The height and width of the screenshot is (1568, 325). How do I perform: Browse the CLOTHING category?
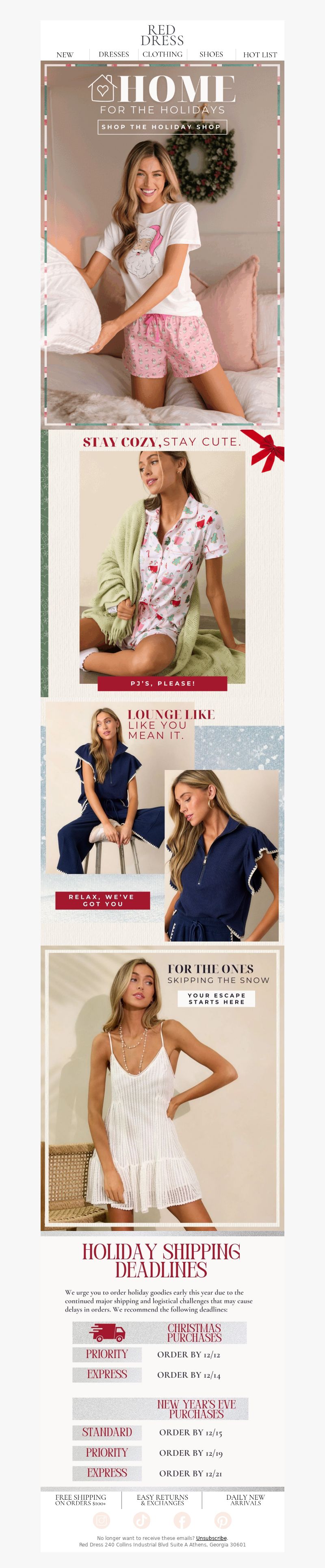click(162, 54)
